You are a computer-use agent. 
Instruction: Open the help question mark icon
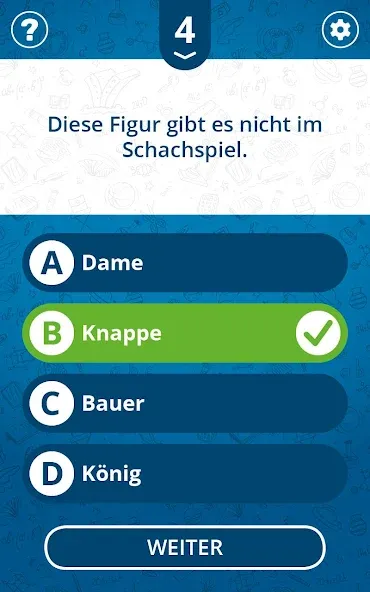coord(29,29)
